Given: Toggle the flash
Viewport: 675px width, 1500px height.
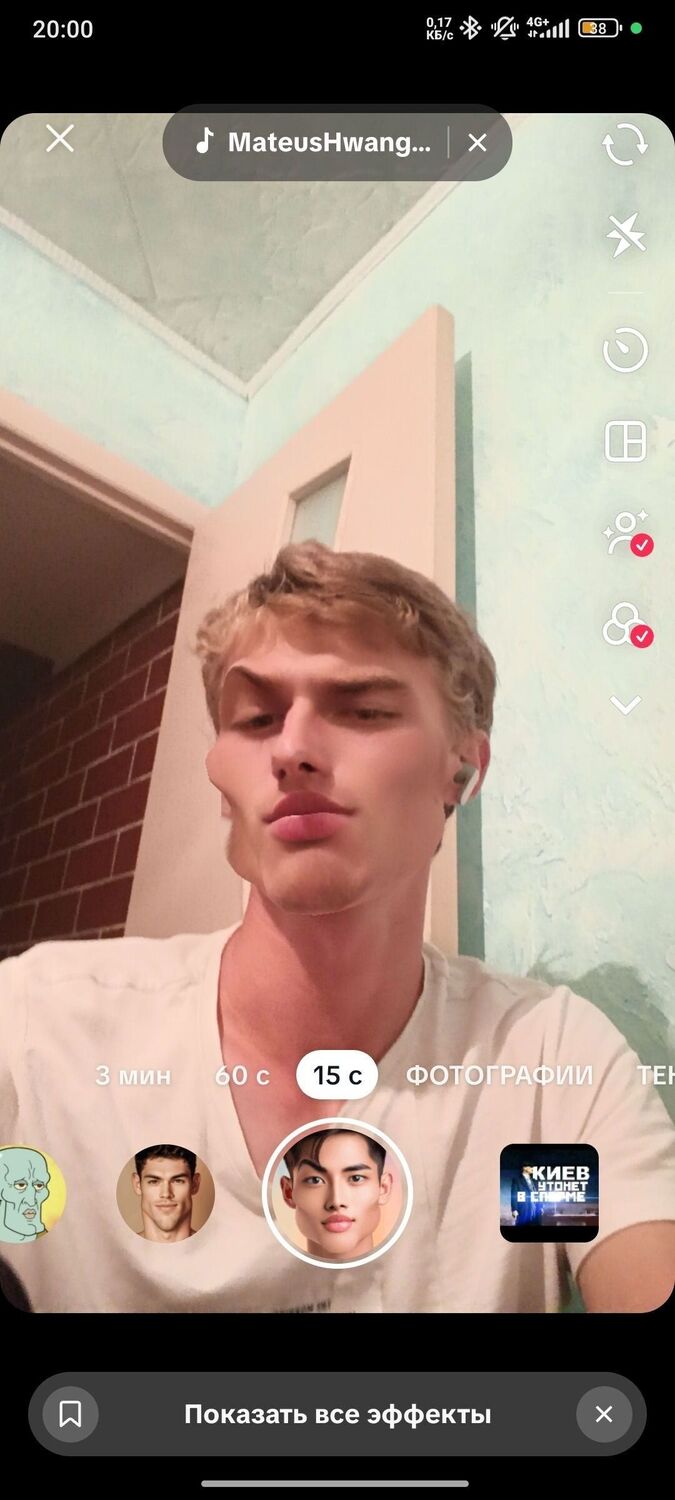Looking at the screenshot, I should [x=625, y=237].
